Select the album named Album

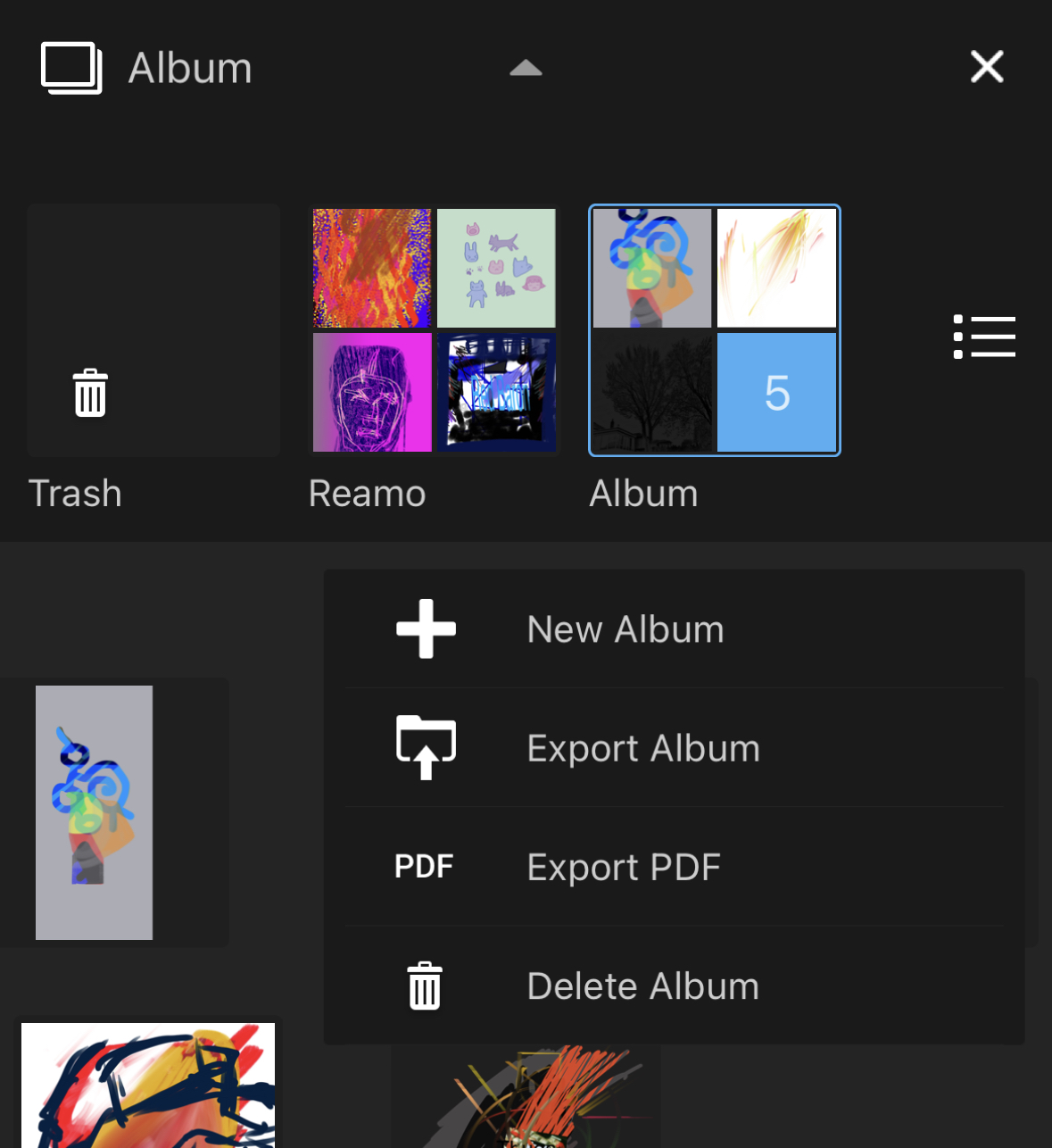[715, 331]
